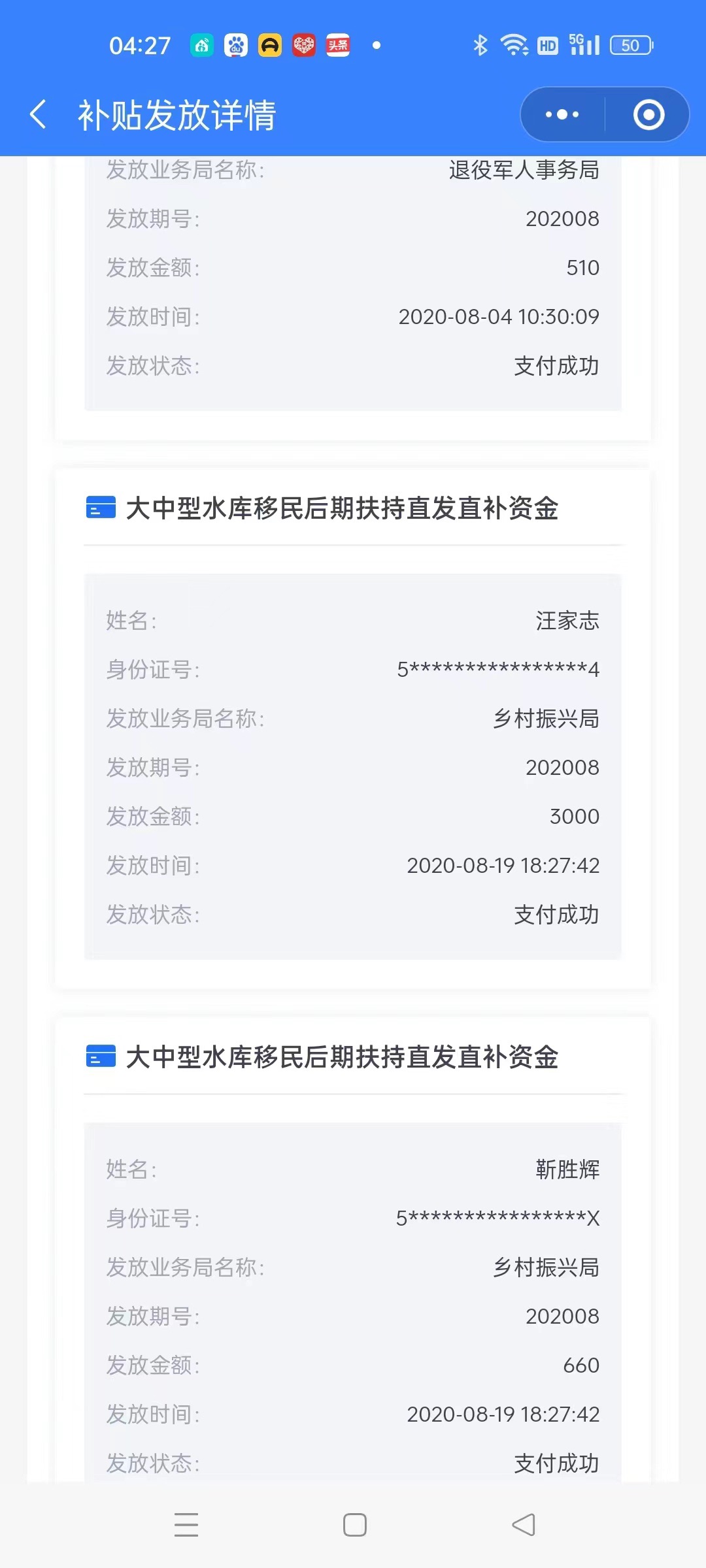Image resolution: width=706 pixels, height=1568 pixels.
Task: Open the system recent apps menu
Action: click(186, 1524)
